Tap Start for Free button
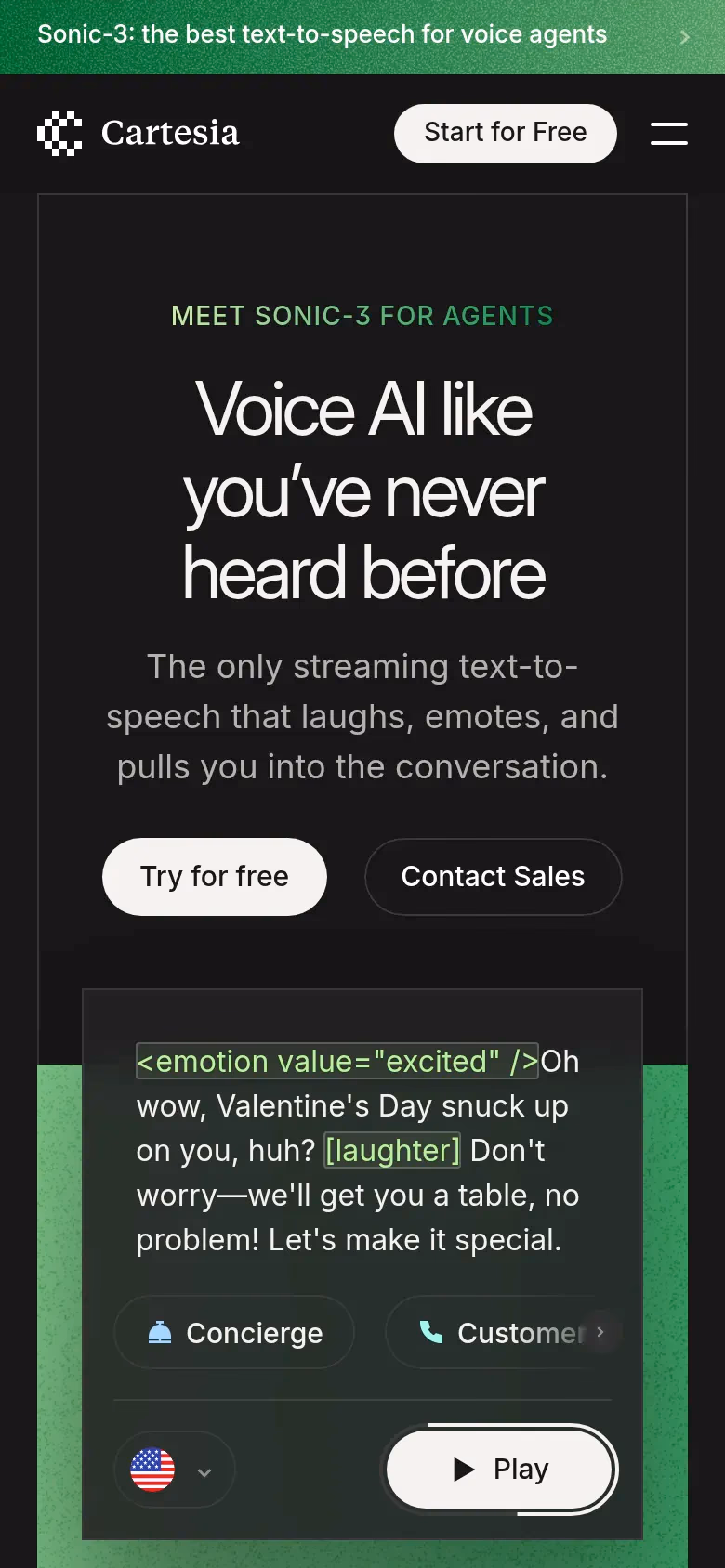725x1568 pixels. click(x=505, y=133)
